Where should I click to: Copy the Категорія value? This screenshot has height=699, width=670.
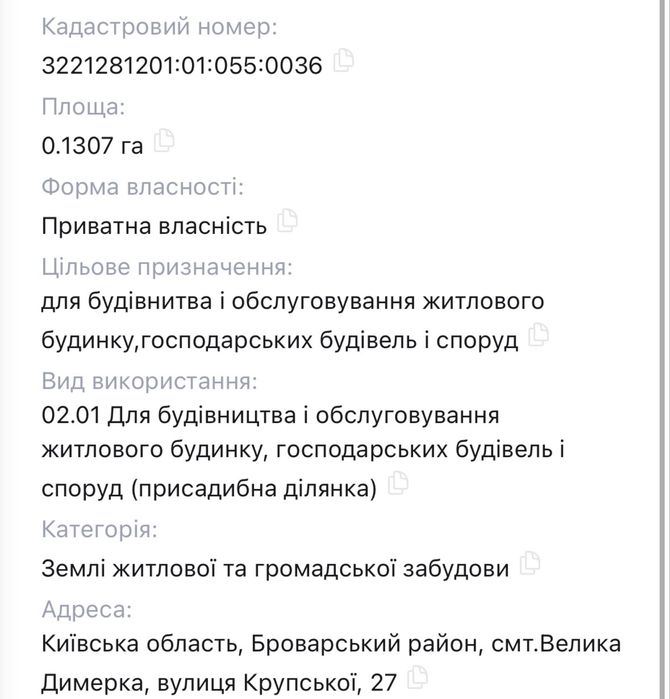530,563
